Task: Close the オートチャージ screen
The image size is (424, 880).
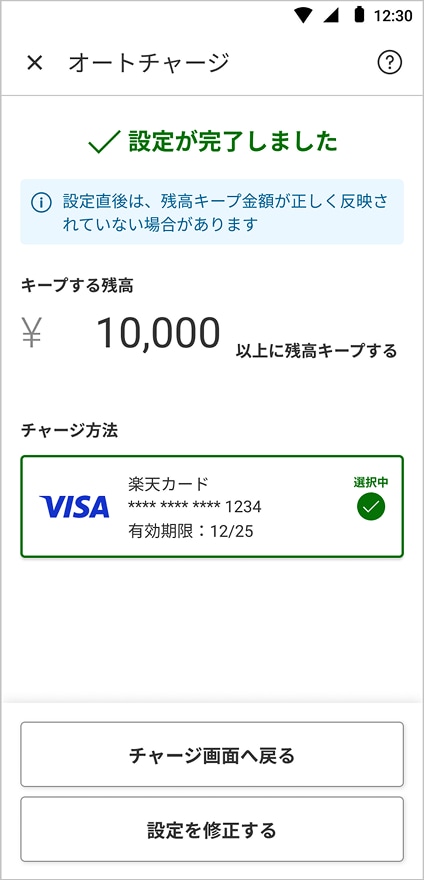Action: tap(35, 63)
